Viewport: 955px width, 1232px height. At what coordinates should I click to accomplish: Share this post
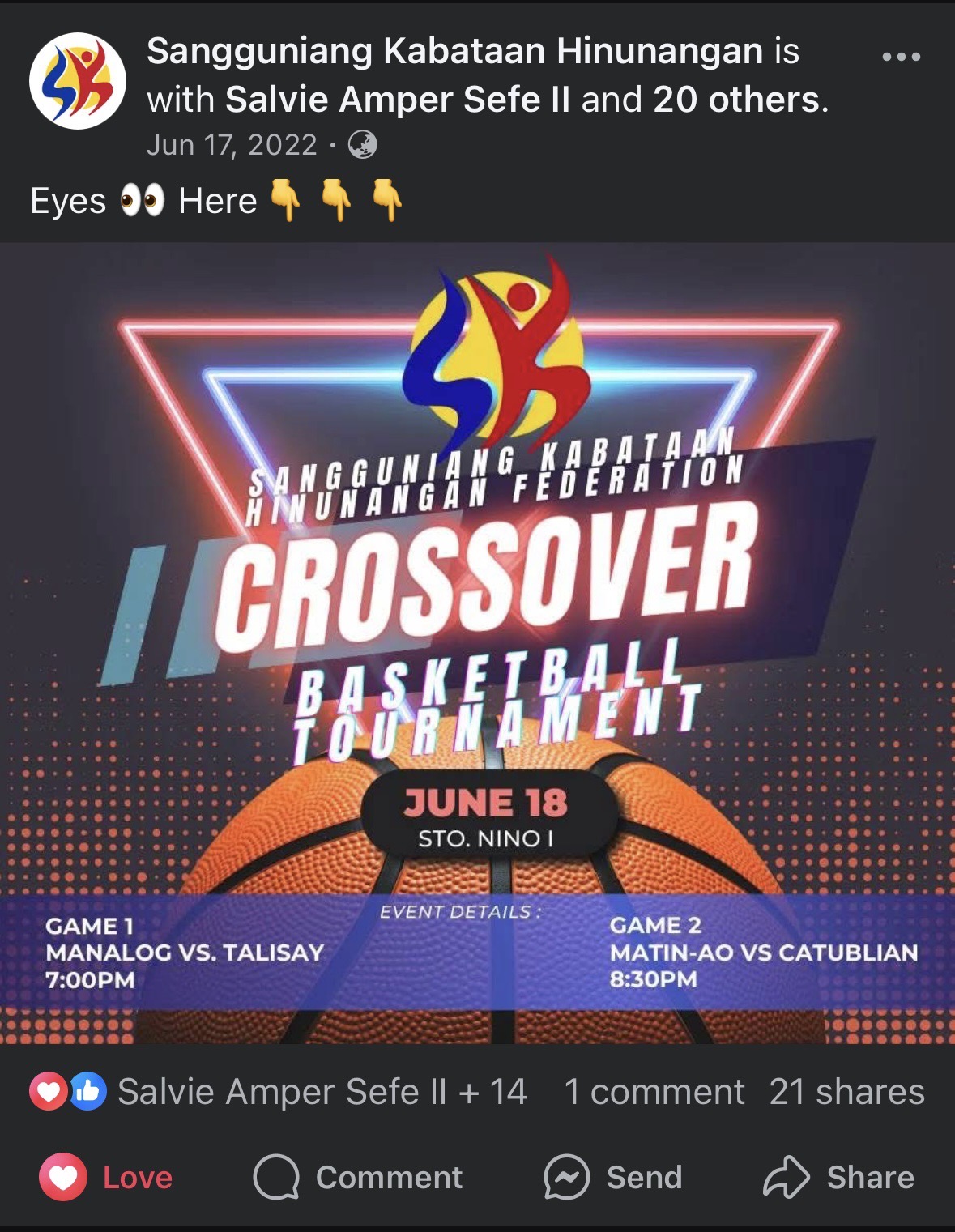838,1177
